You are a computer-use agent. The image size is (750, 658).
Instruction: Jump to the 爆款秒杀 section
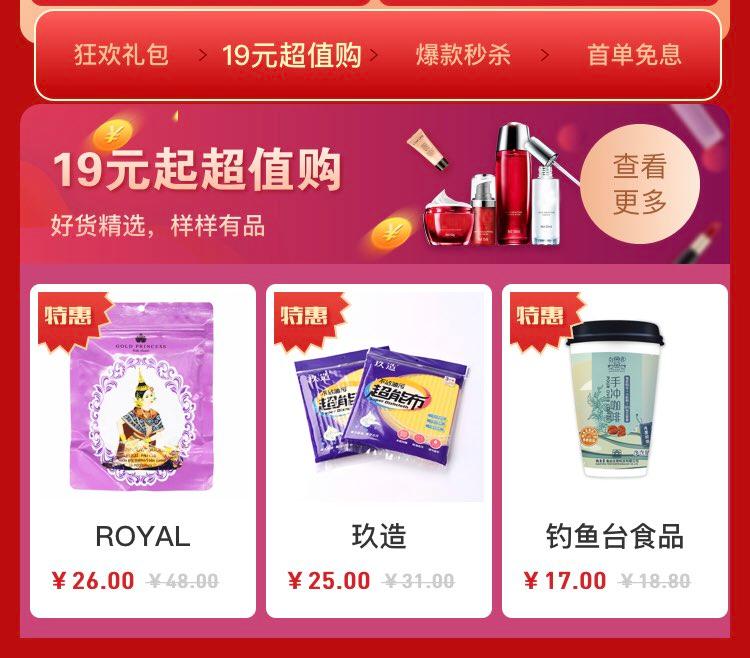[463, 55]
